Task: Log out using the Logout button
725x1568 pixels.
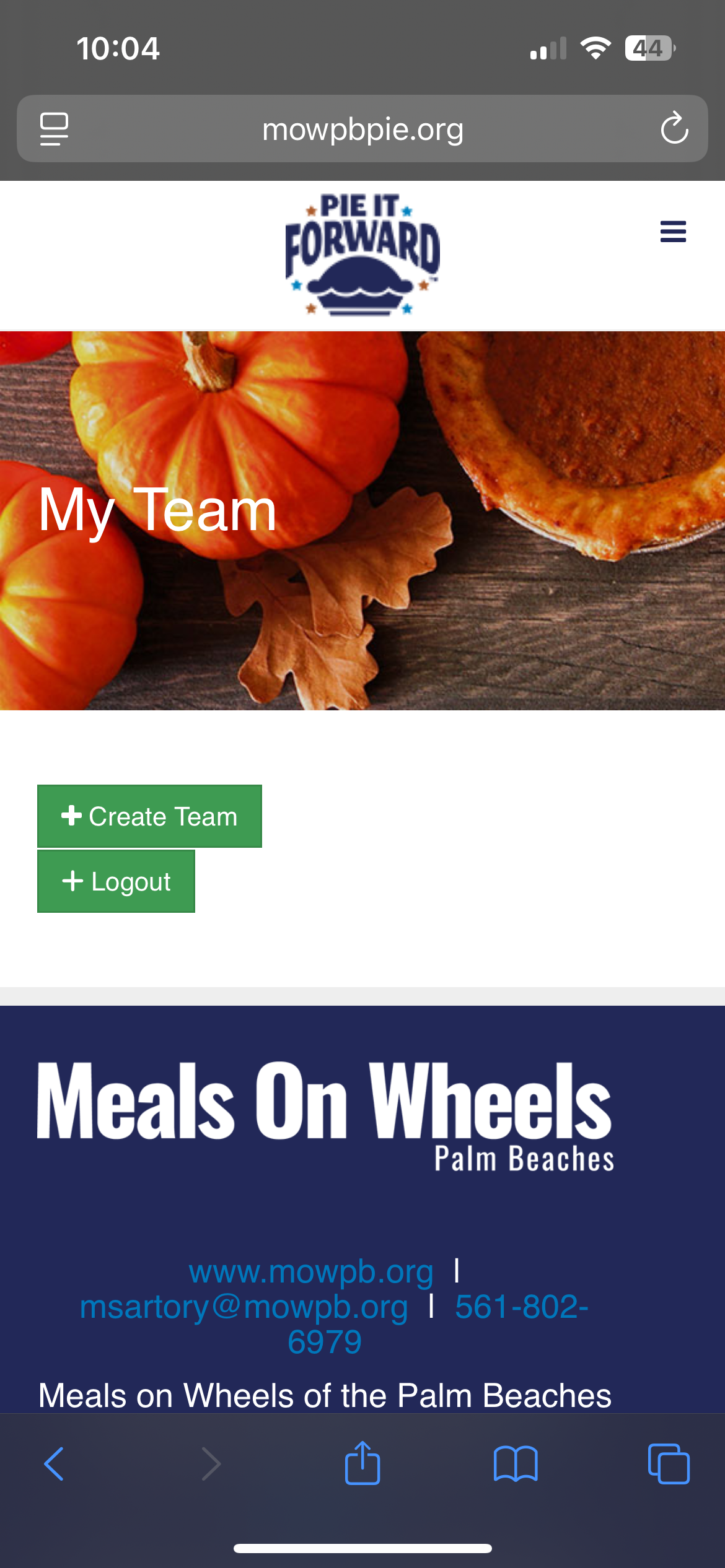Action: [x=116, y=881]
